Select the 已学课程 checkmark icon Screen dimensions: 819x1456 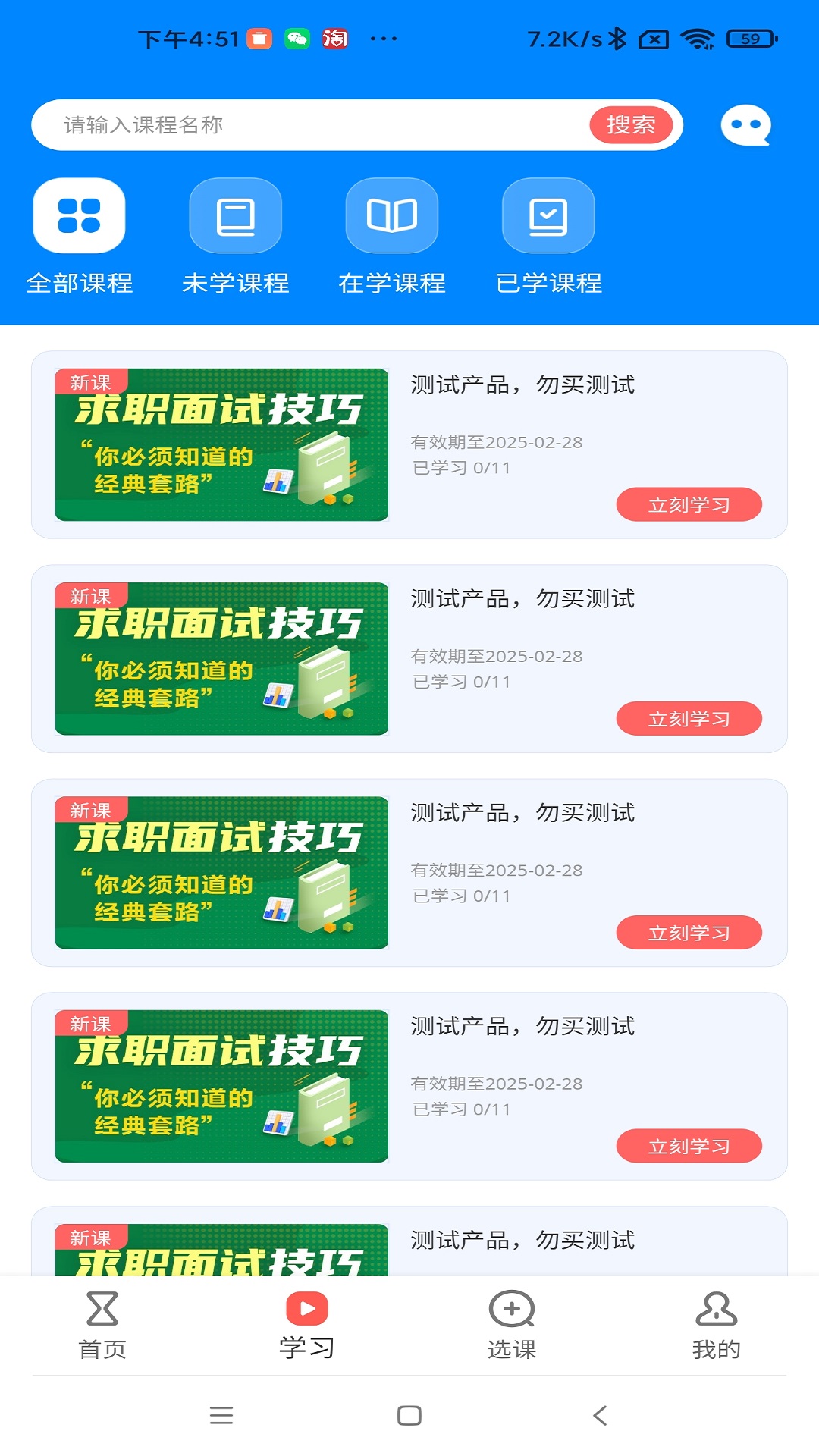tap(549, 216)
